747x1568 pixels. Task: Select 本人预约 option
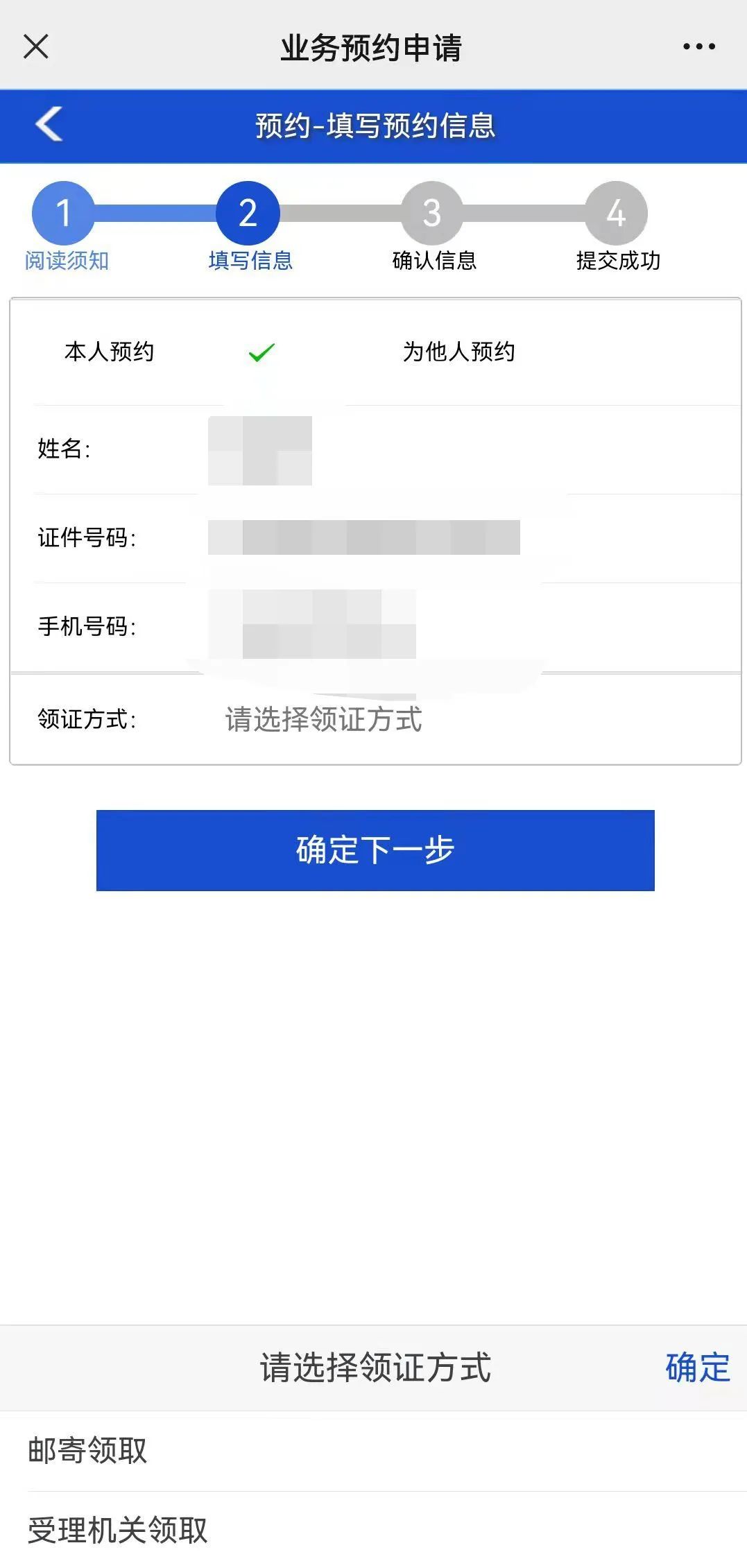110,352
